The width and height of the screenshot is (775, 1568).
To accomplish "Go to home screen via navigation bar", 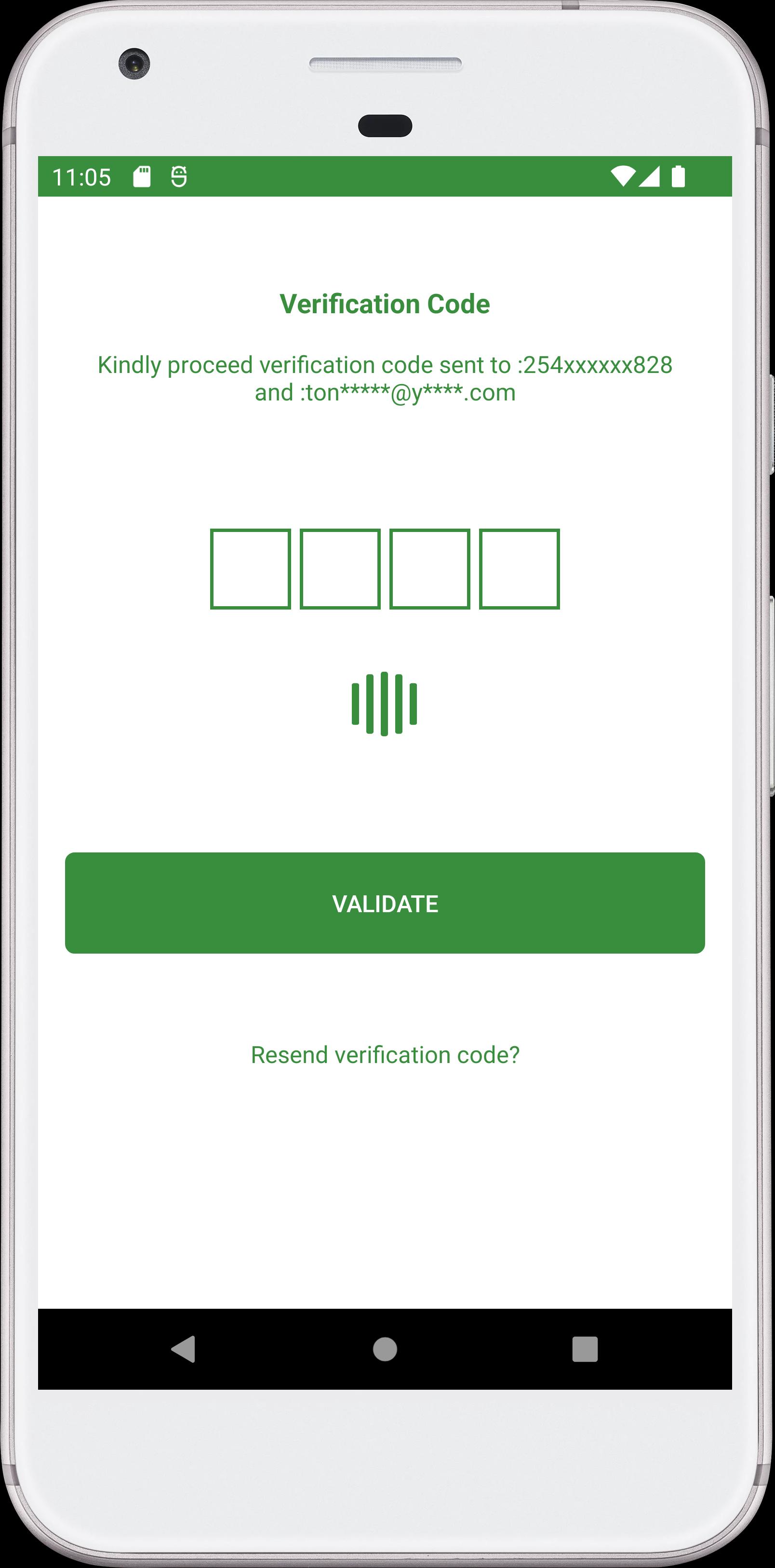I will click(x=385, y=1349).
